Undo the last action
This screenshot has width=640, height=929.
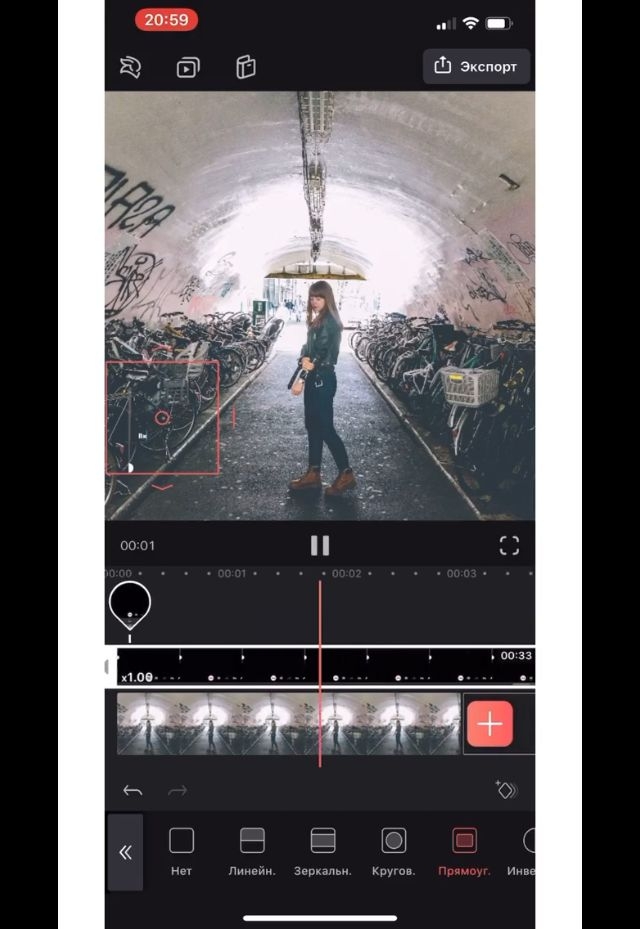[x=132, y=790]
